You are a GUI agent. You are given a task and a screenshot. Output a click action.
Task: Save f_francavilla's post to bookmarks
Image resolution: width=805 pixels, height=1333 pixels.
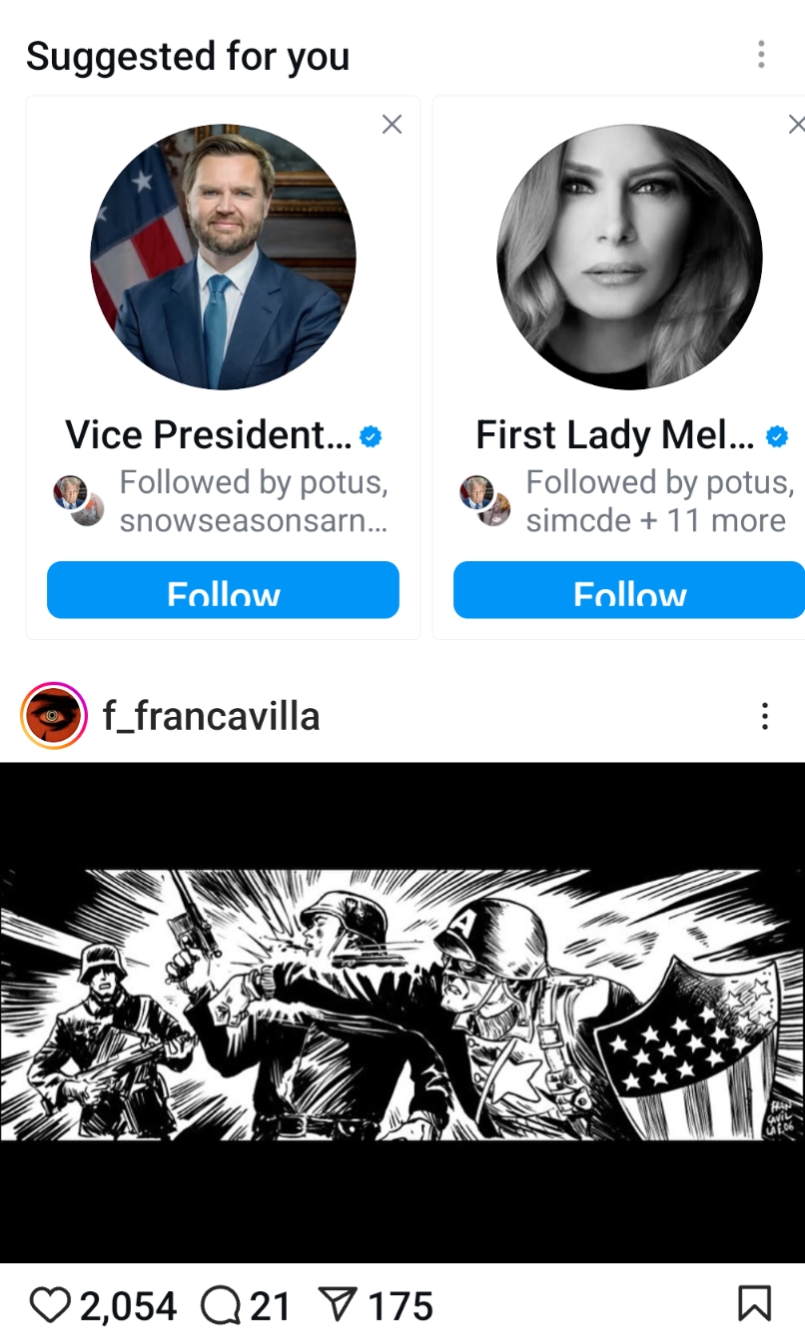(754, 1303)
